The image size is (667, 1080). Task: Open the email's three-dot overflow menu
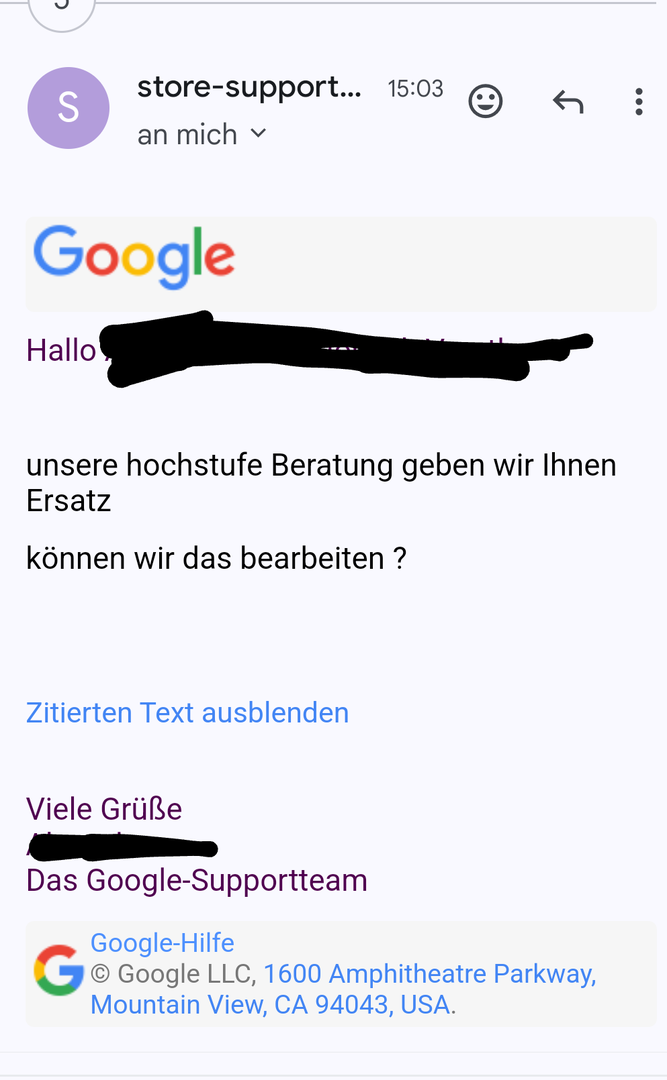click(638, 101)
